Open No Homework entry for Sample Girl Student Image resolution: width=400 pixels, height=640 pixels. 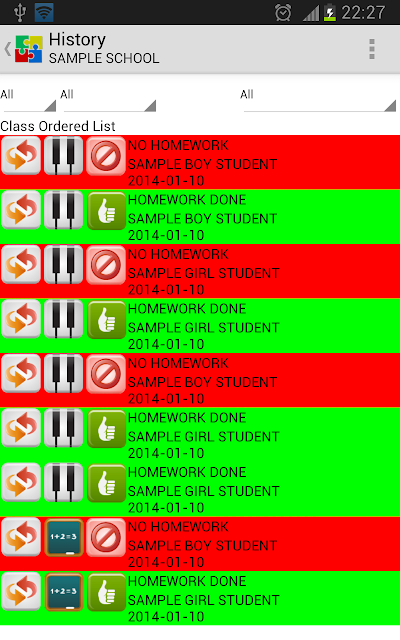200,271
